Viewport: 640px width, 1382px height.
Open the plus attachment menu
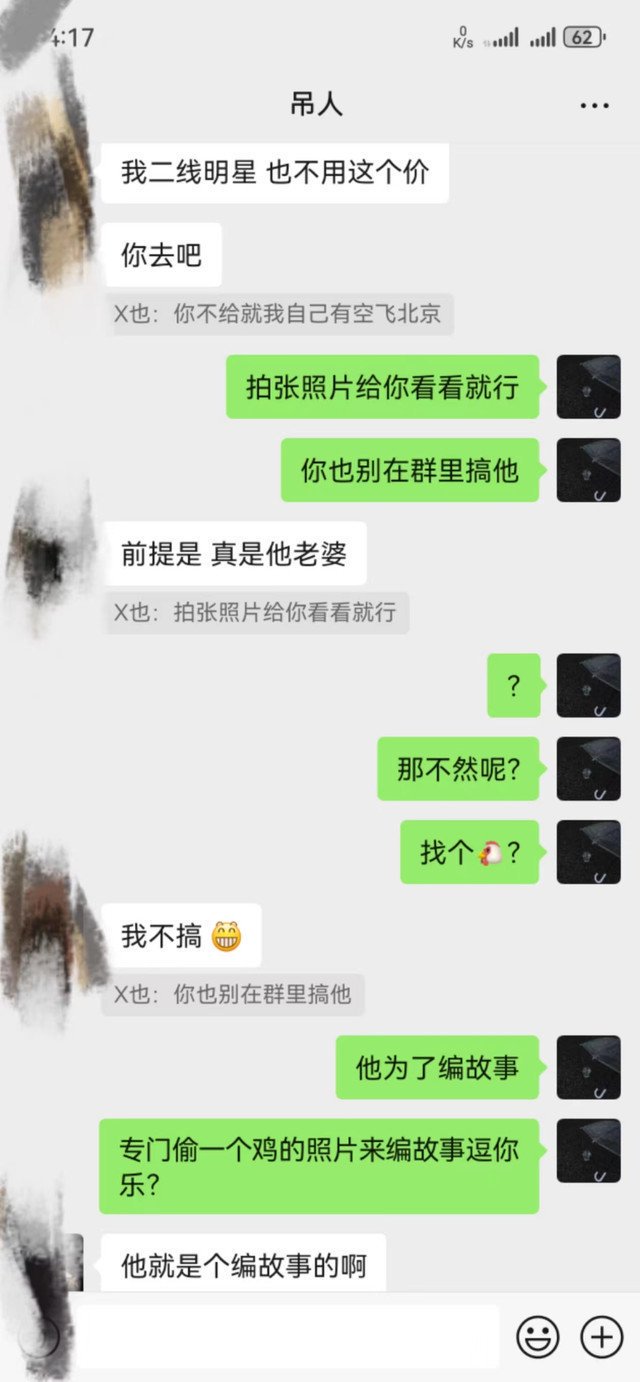(x=601, y=1337)
